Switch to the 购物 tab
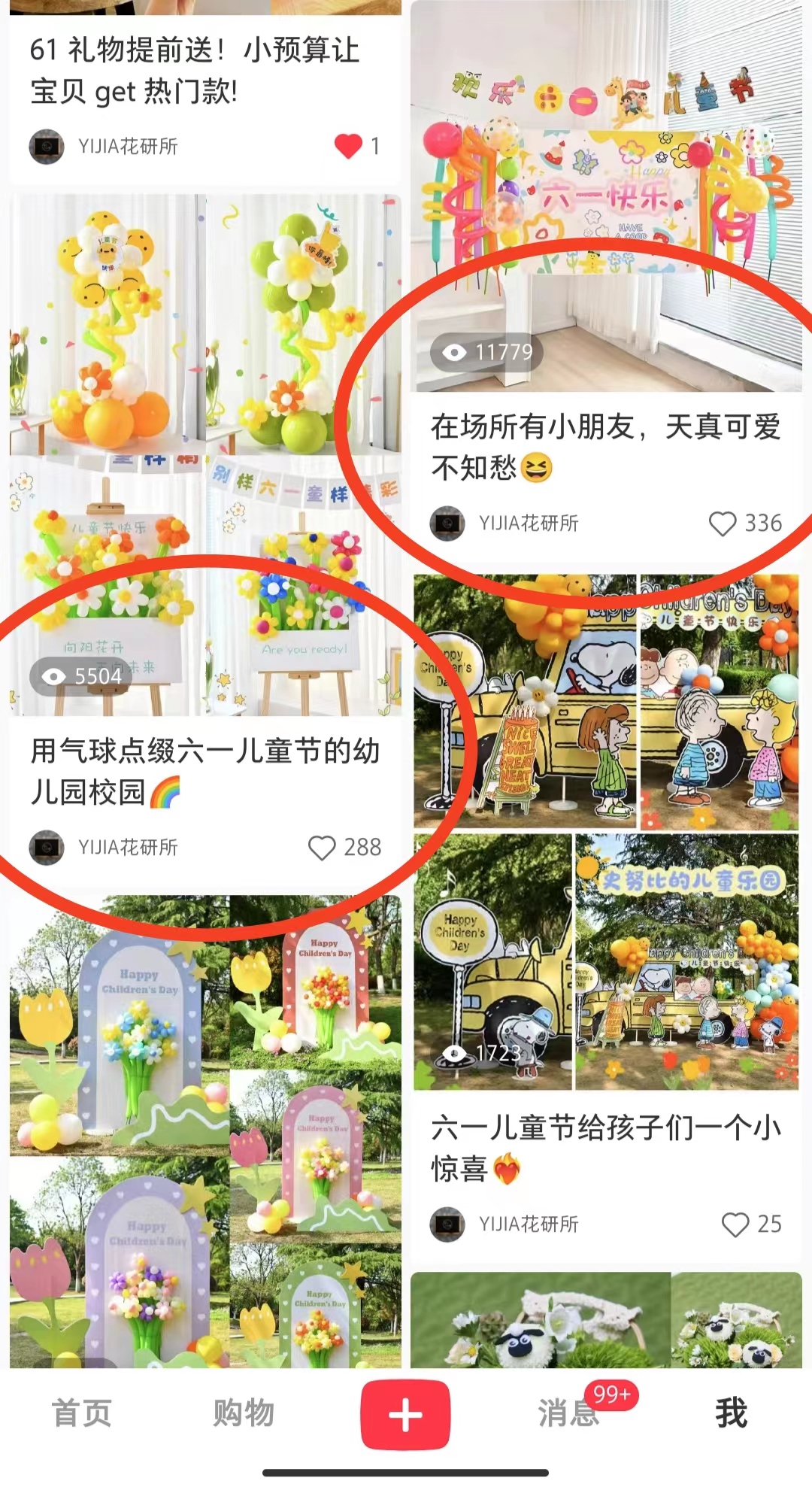Image resolution: width=812 pixels, height=1487 pixels. 244,1412
